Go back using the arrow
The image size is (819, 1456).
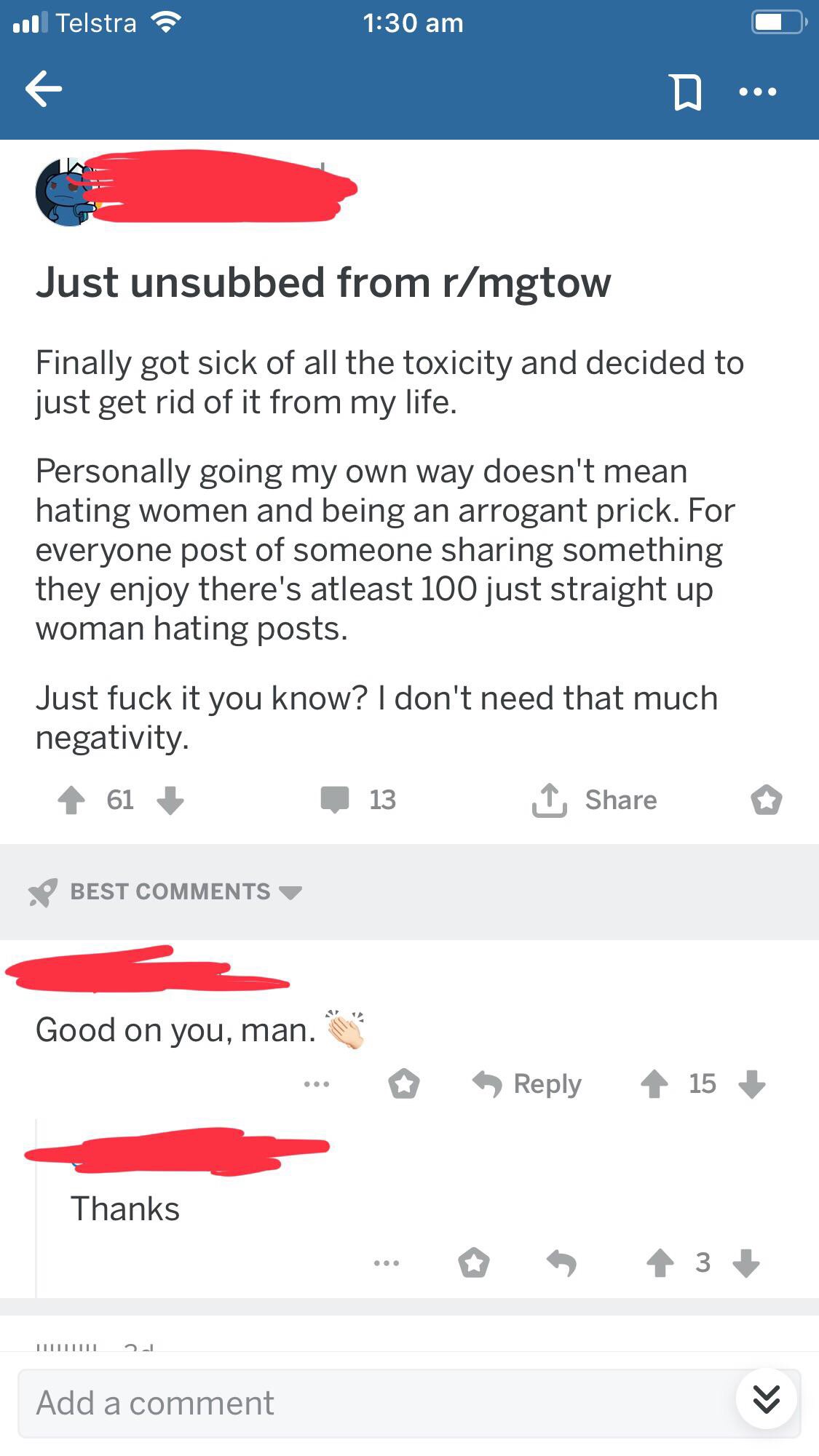(x=44, y=89)
